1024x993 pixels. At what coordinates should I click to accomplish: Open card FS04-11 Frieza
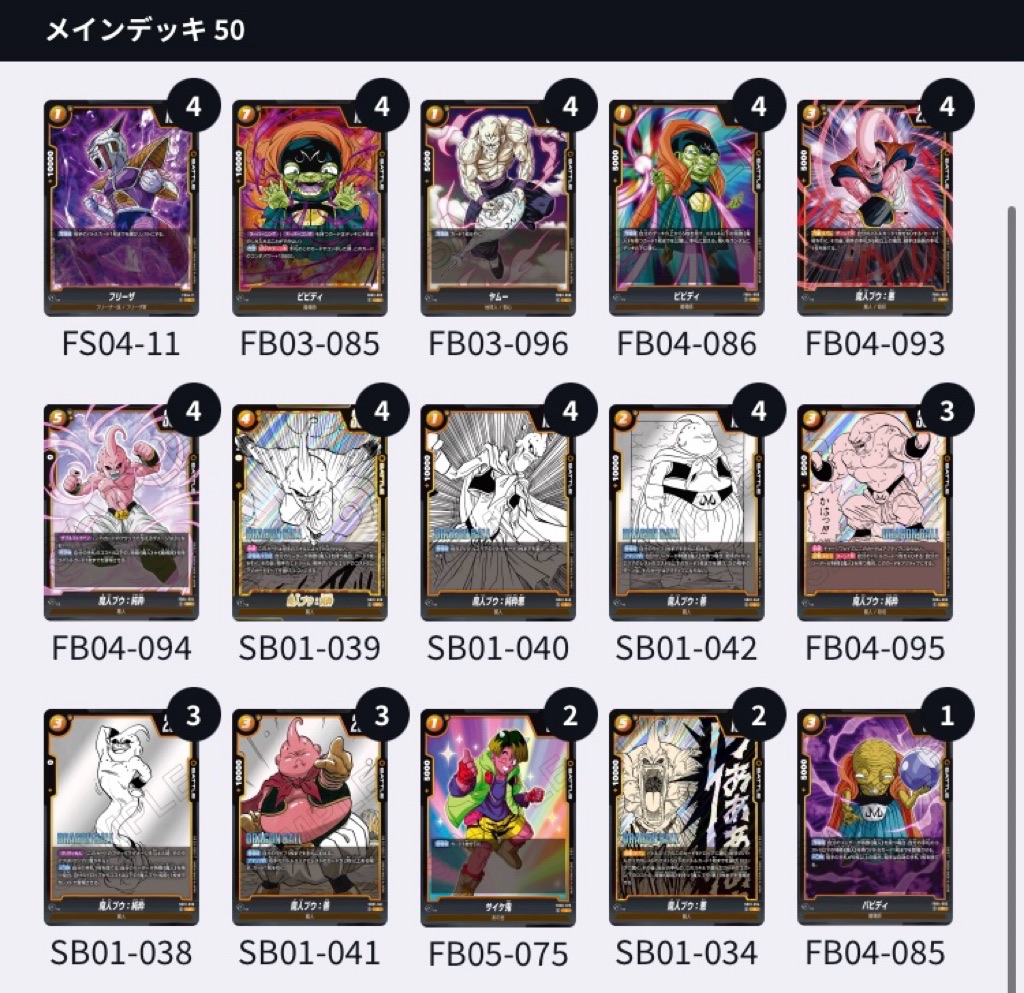tap(121, 208)
